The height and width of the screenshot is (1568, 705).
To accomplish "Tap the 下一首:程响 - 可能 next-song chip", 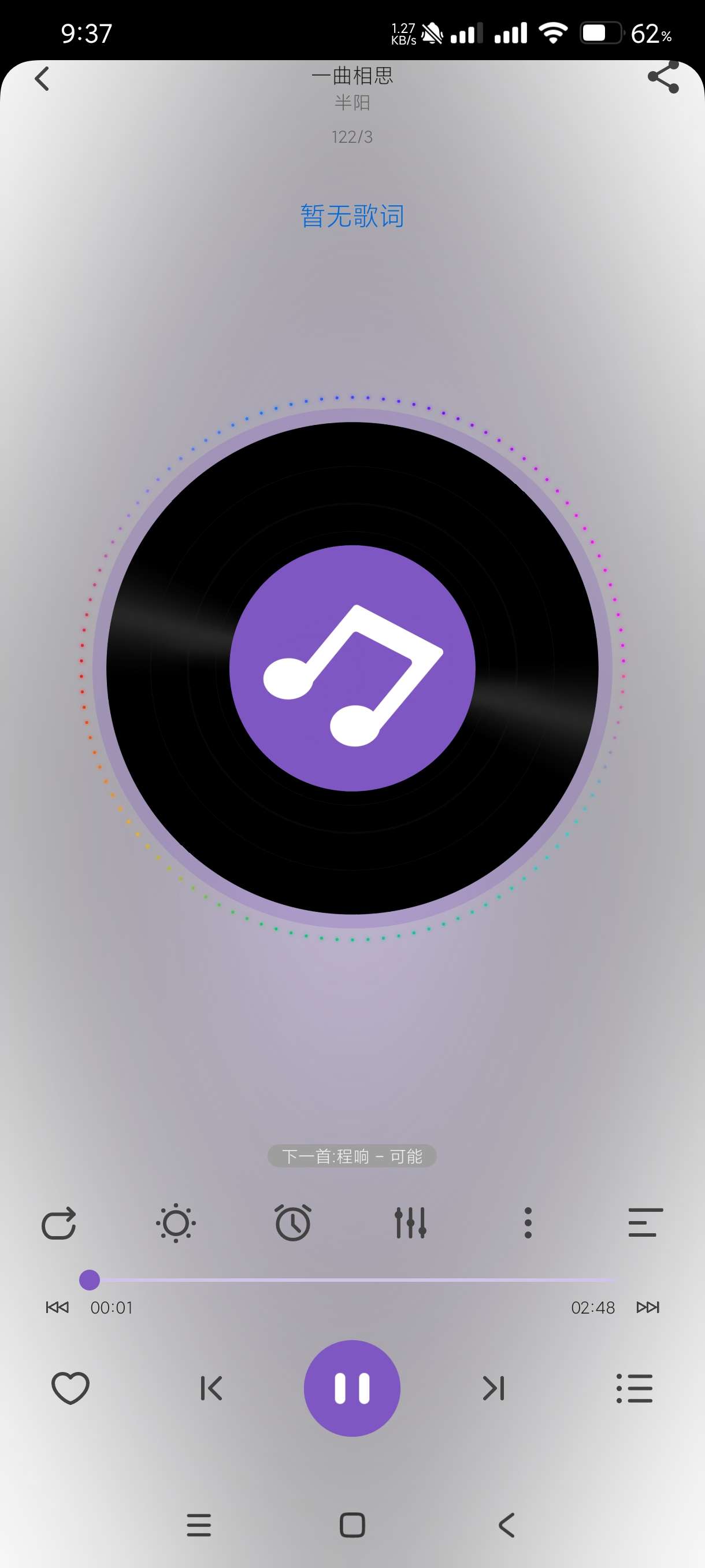I will (x=352, y=1156).
